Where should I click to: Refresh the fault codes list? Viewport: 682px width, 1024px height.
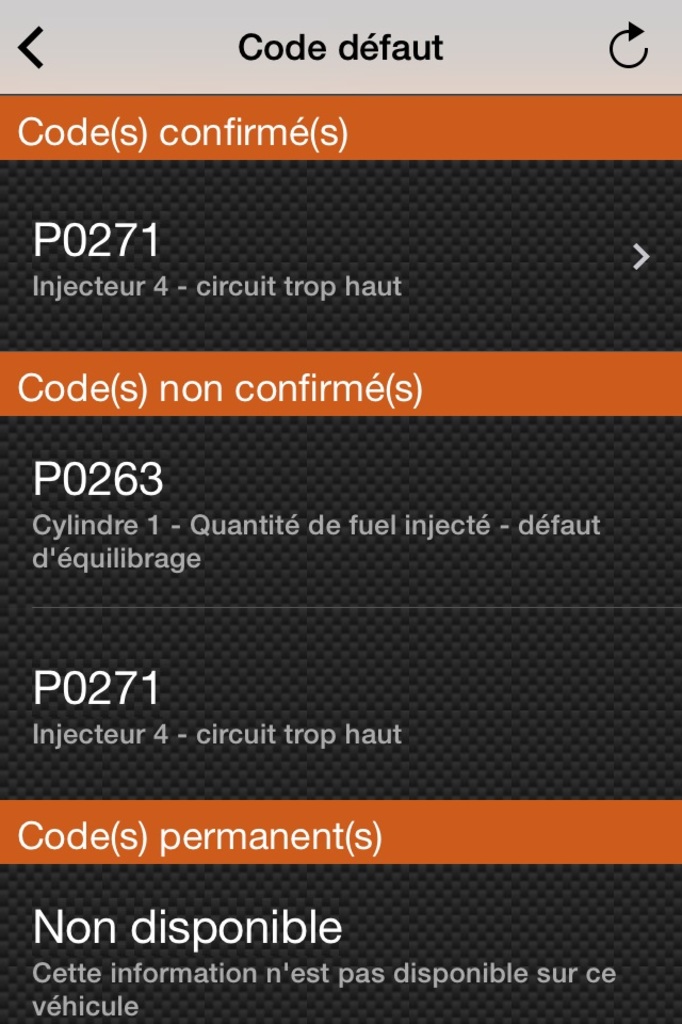[629, 47]
